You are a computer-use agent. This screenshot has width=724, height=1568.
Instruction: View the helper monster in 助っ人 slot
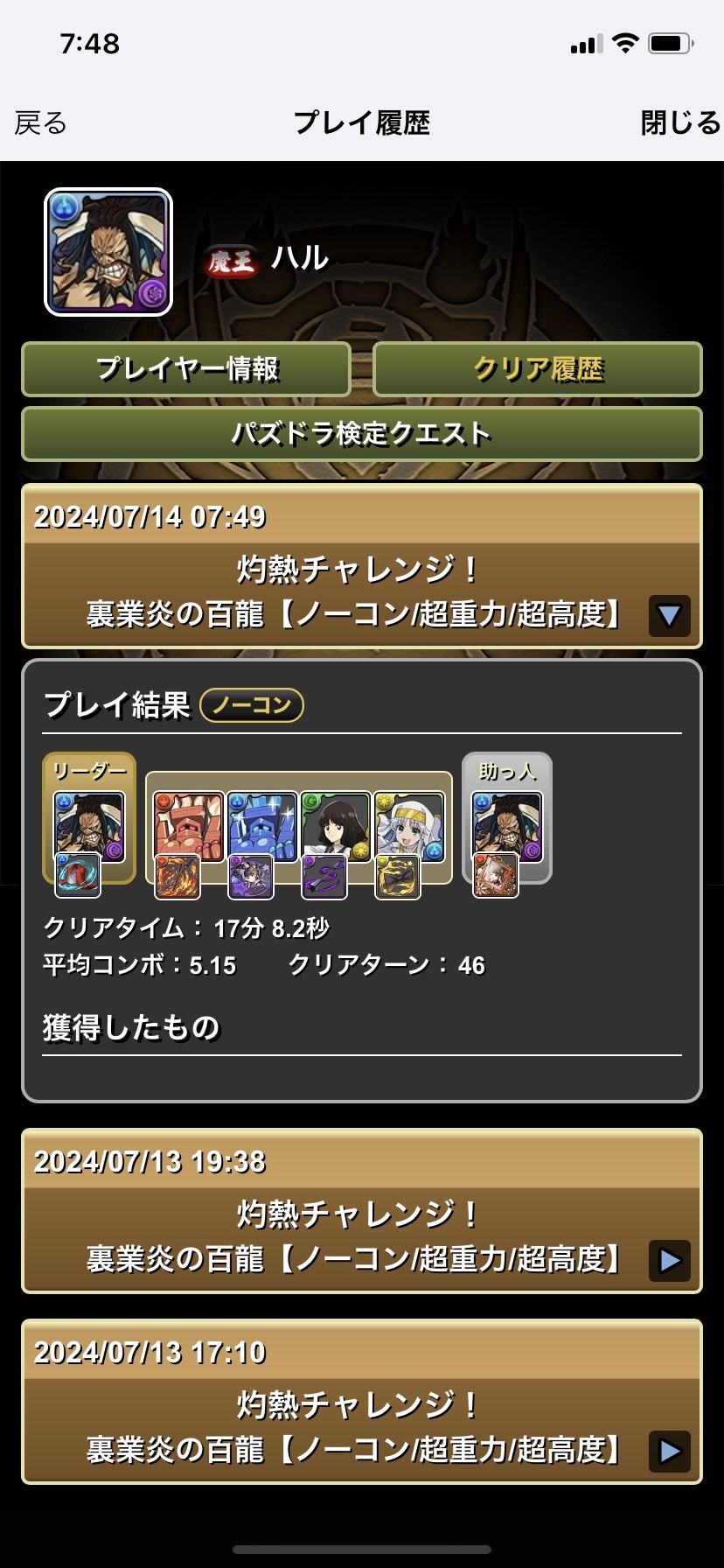(507, 826)
